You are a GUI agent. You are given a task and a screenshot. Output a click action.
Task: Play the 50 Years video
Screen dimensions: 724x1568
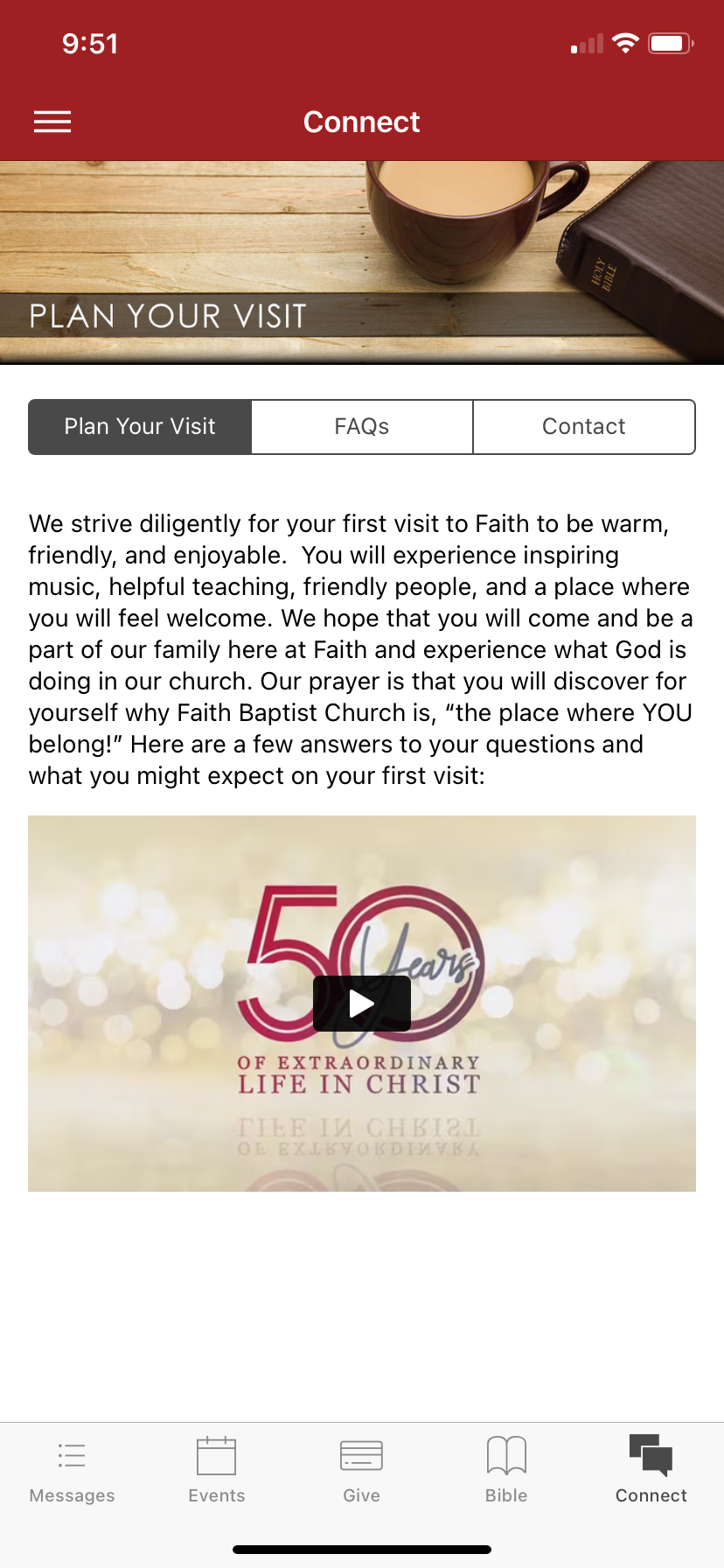362,1004
